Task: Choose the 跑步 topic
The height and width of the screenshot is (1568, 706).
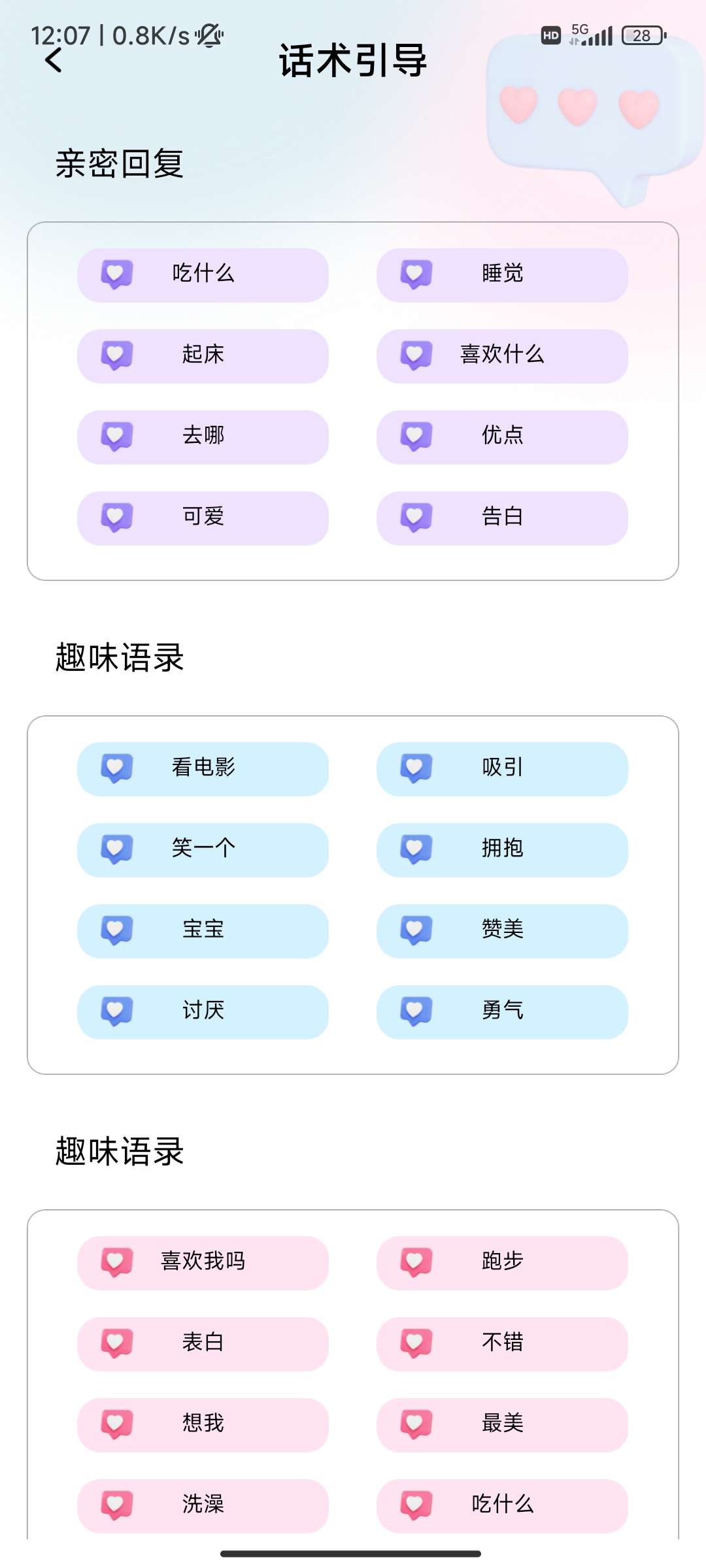Action: coord(502,1262)
